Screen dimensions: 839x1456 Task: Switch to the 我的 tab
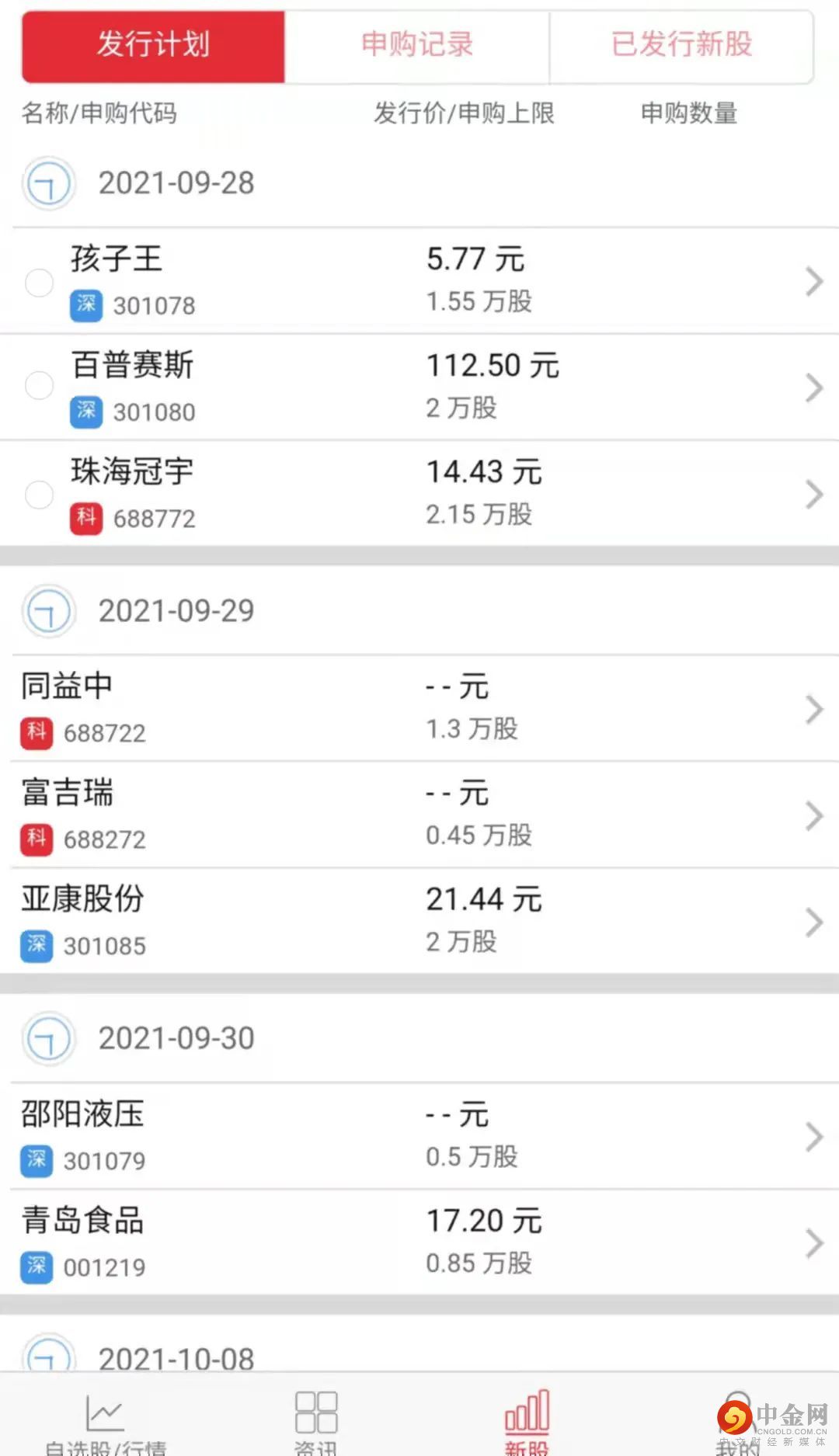[x=736, y=1426]
